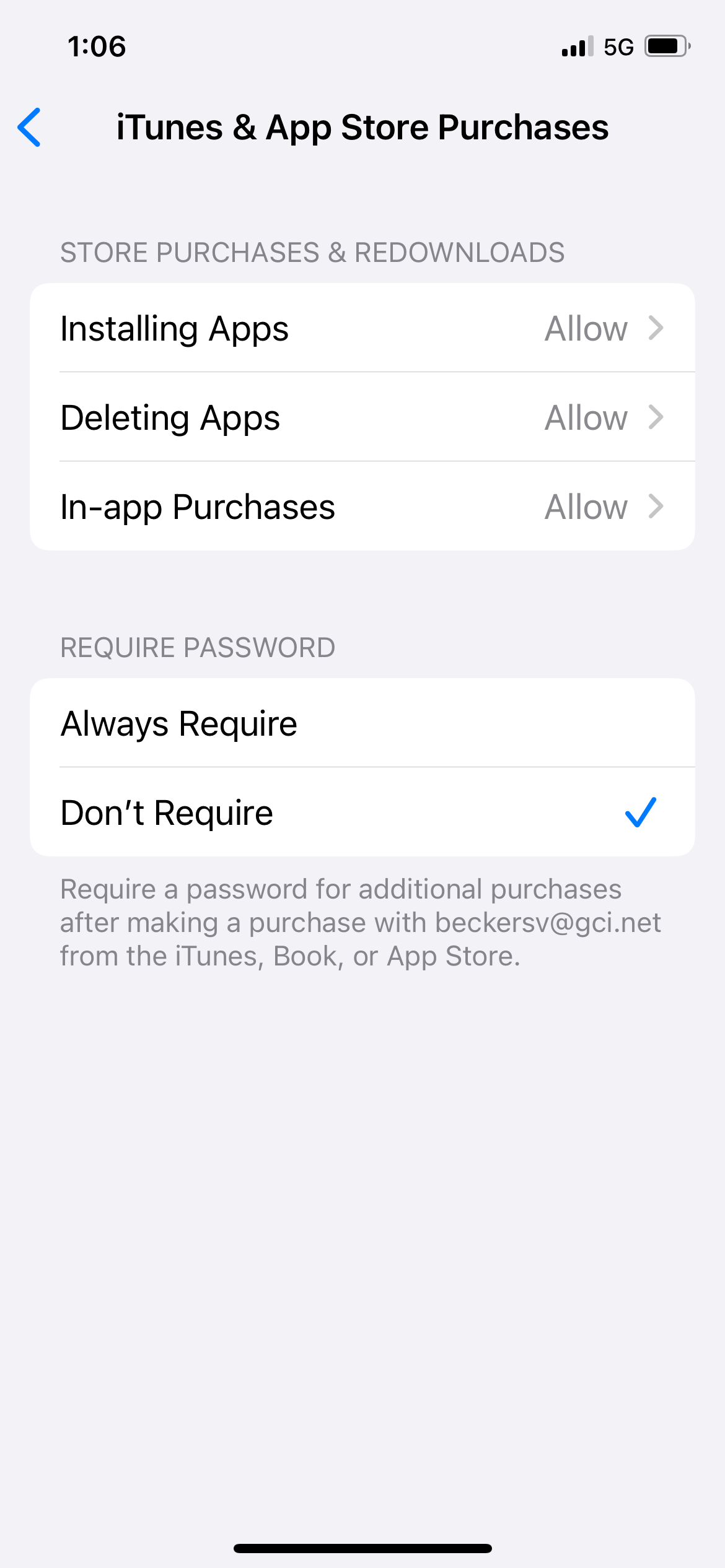
Task: Open the Deleting Apps setting
Action: 362,417
